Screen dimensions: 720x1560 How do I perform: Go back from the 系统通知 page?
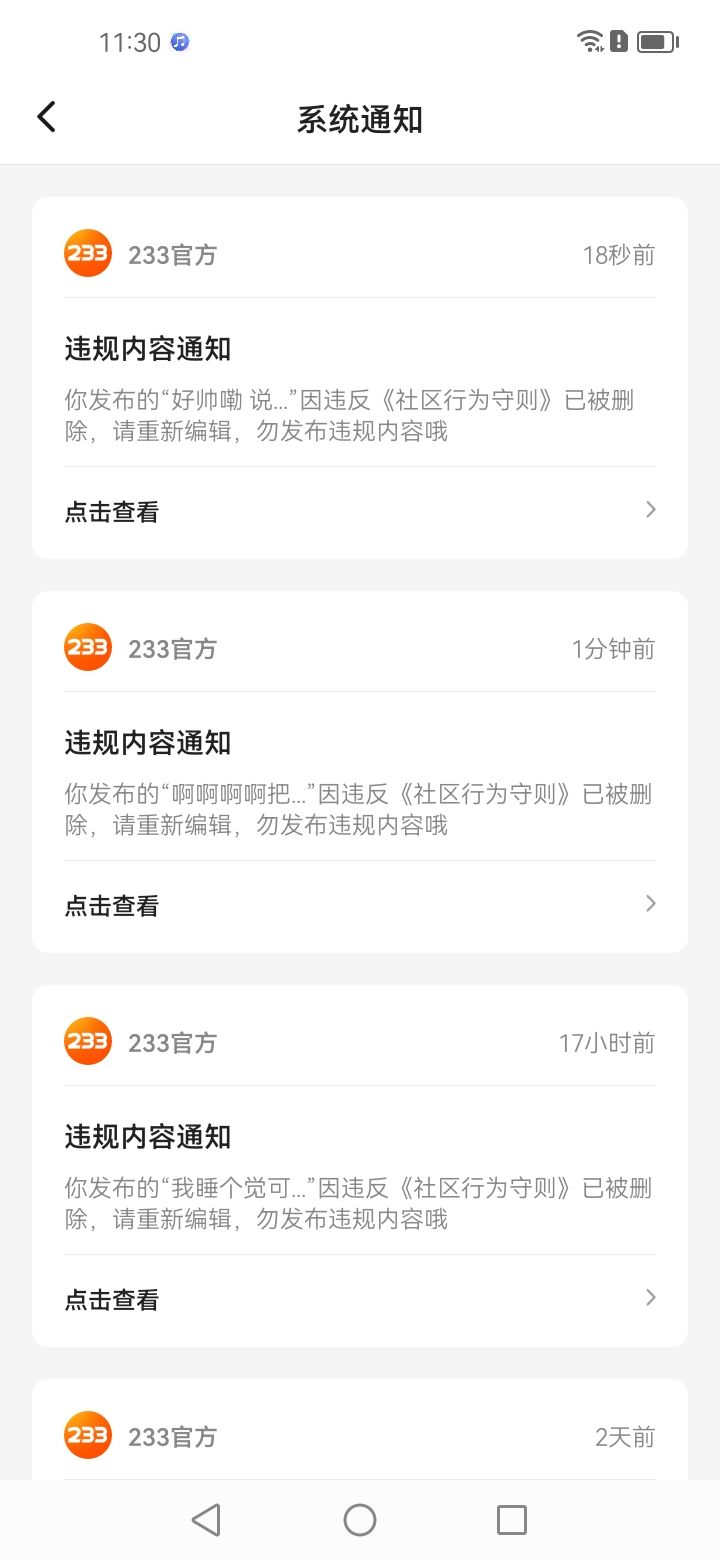[x=46, y=117]
